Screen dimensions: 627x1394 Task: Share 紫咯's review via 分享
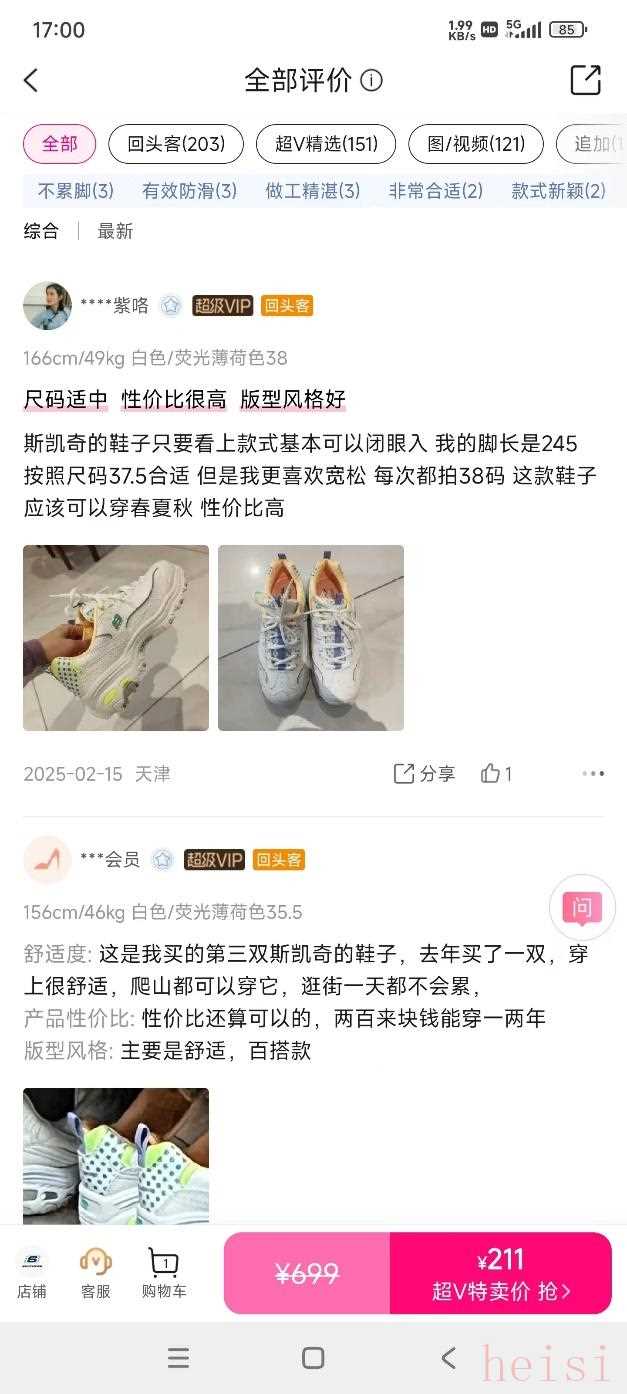point(424,773)
